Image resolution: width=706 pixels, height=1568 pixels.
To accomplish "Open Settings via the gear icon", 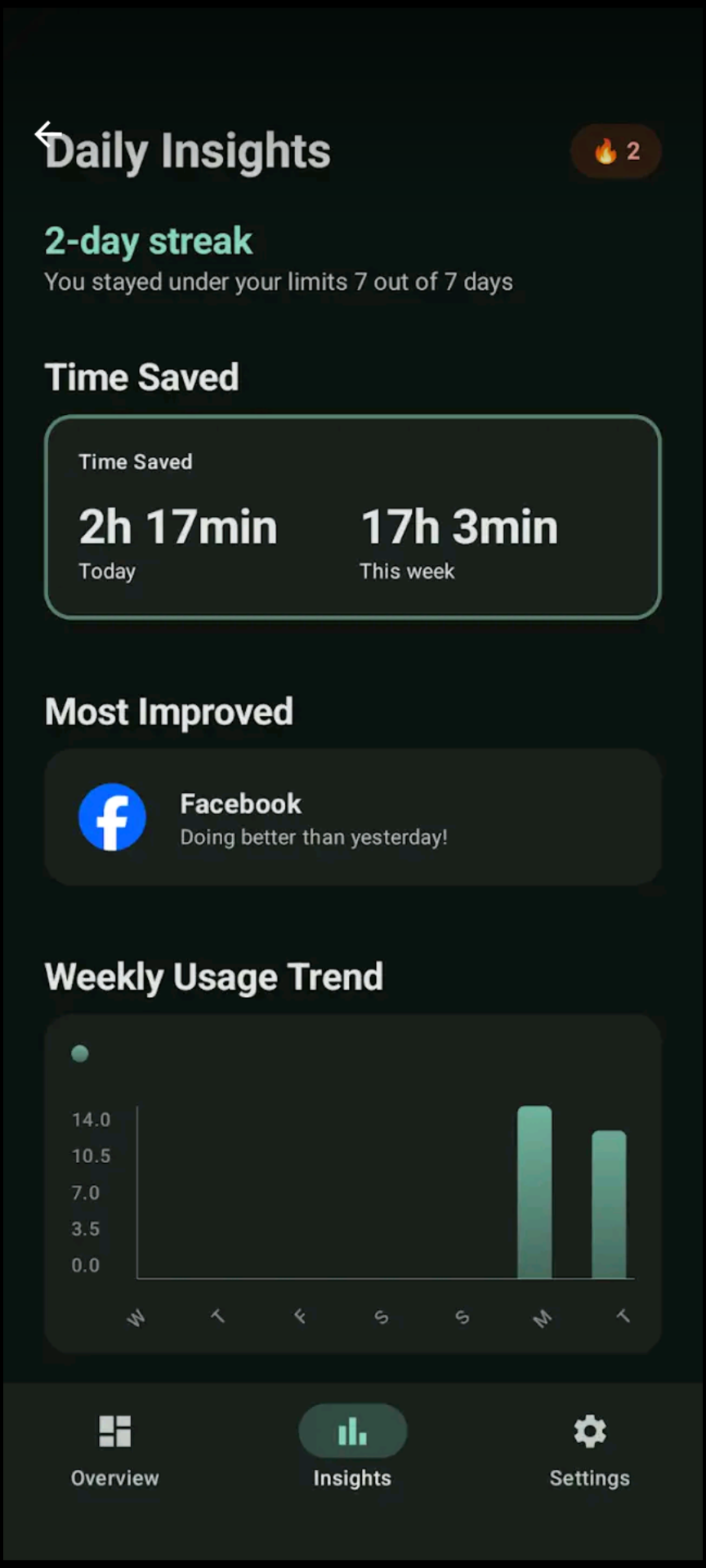I will 589,1431.
